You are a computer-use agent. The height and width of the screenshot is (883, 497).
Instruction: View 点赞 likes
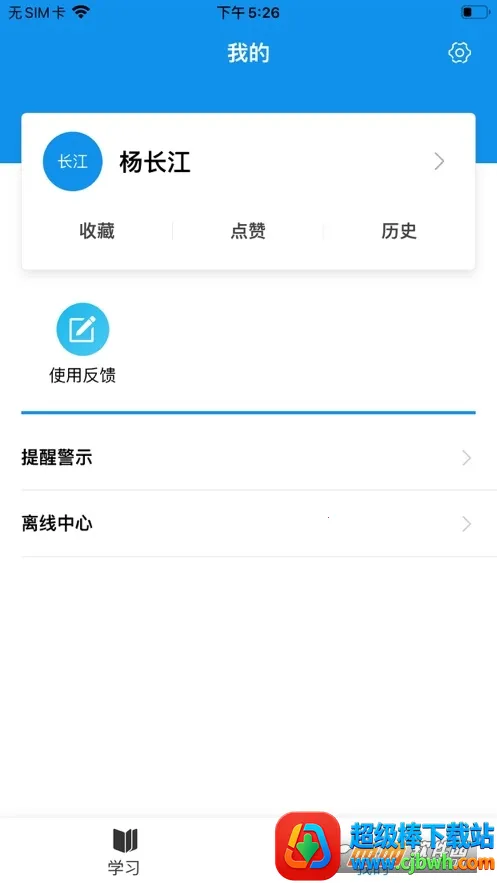248,231
